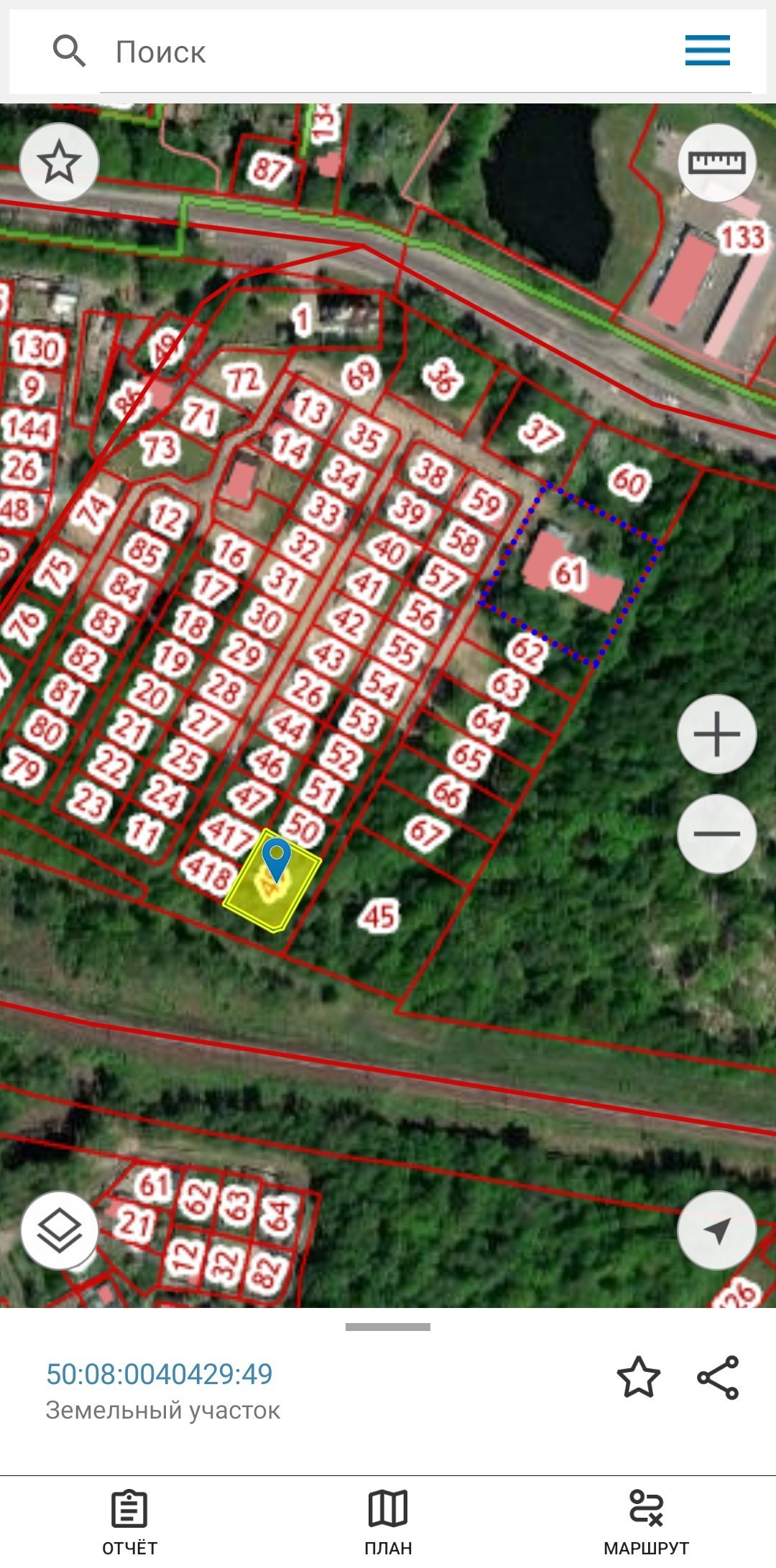Open cadastral number 50:08:0040429:49 details
The width and height of the screenshot is (776, 1568).
pos(160,1374)
